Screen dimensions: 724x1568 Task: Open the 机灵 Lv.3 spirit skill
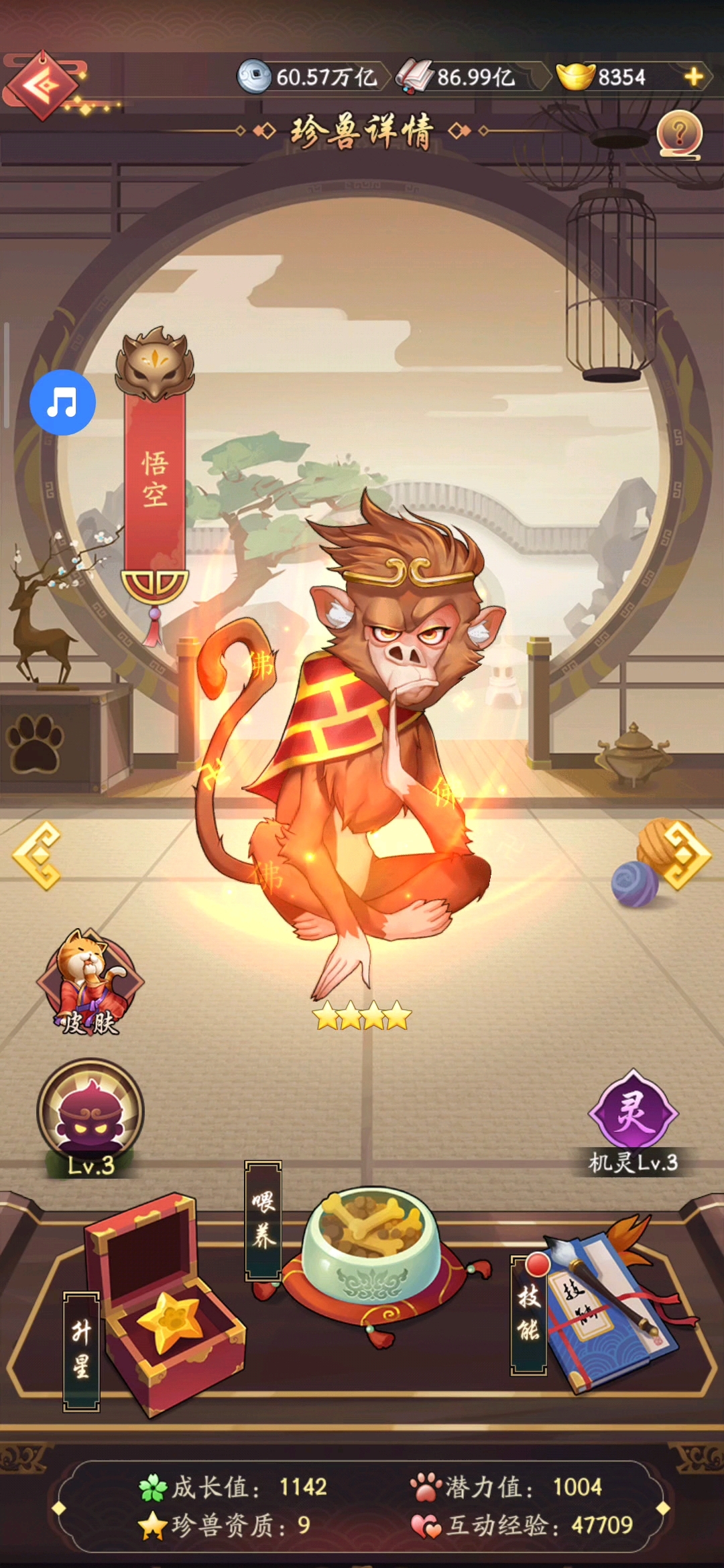(x=633, y=1116)
